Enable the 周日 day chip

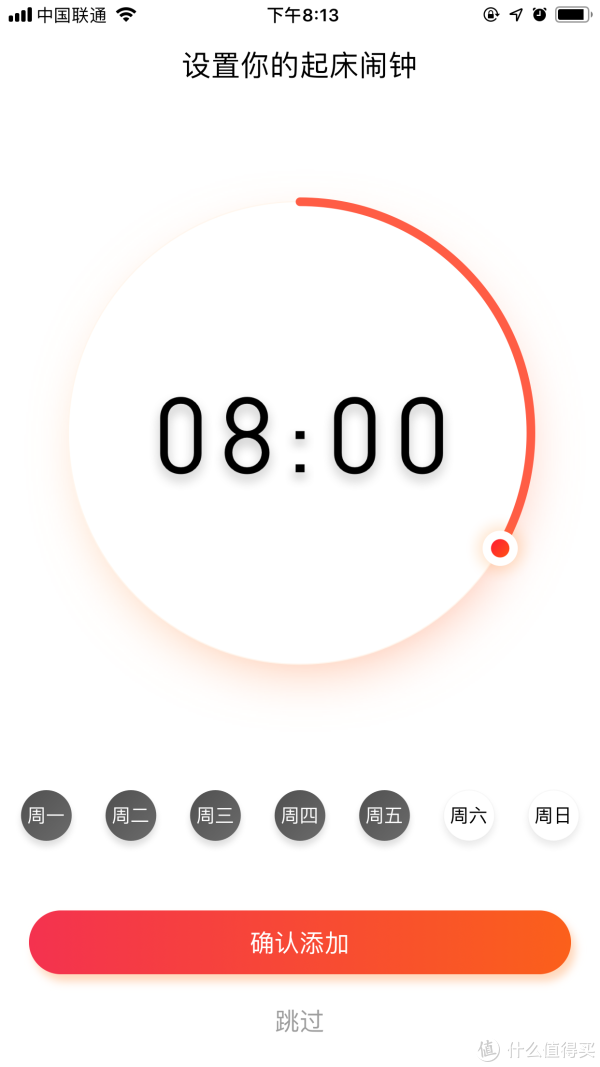(x=553, y=815)
